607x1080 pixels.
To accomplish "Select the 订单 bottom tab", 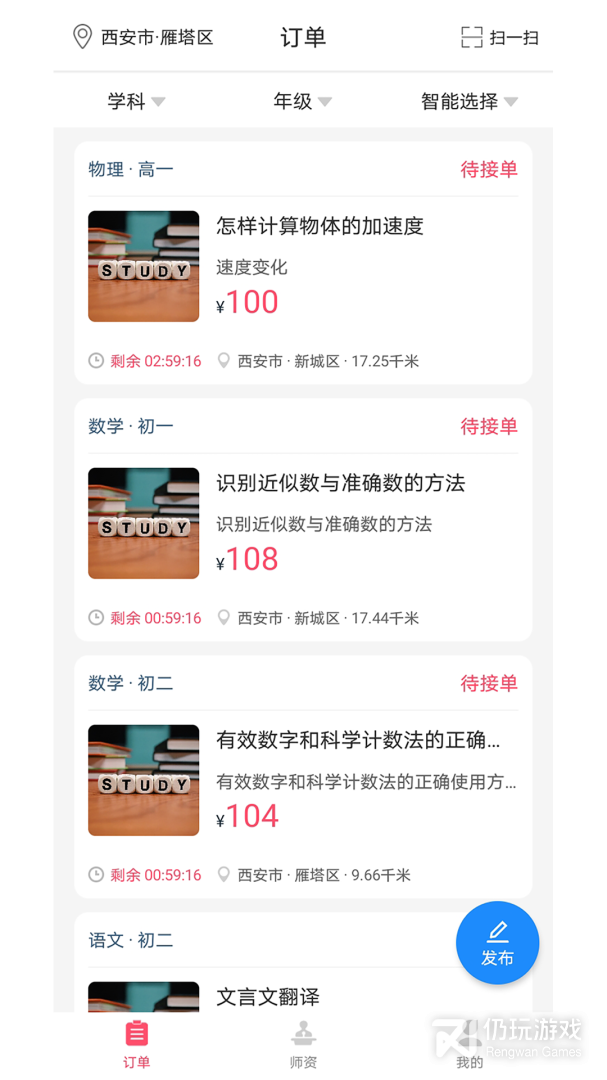I will pyautogui.click(x=137, y=1045).
